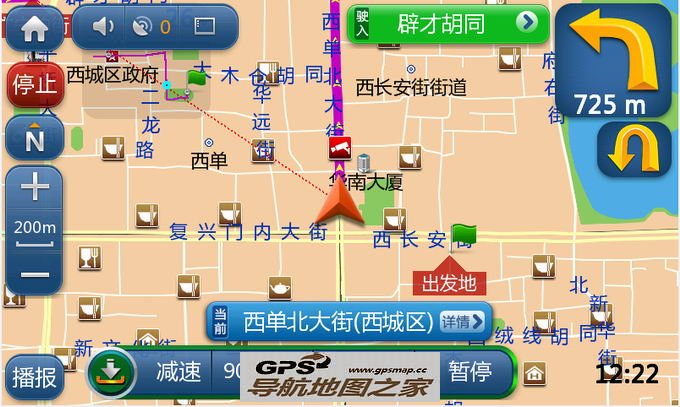Open 详情 for 西单北大街
This screenshot has width=680, height=407.
tap(463, 322)
